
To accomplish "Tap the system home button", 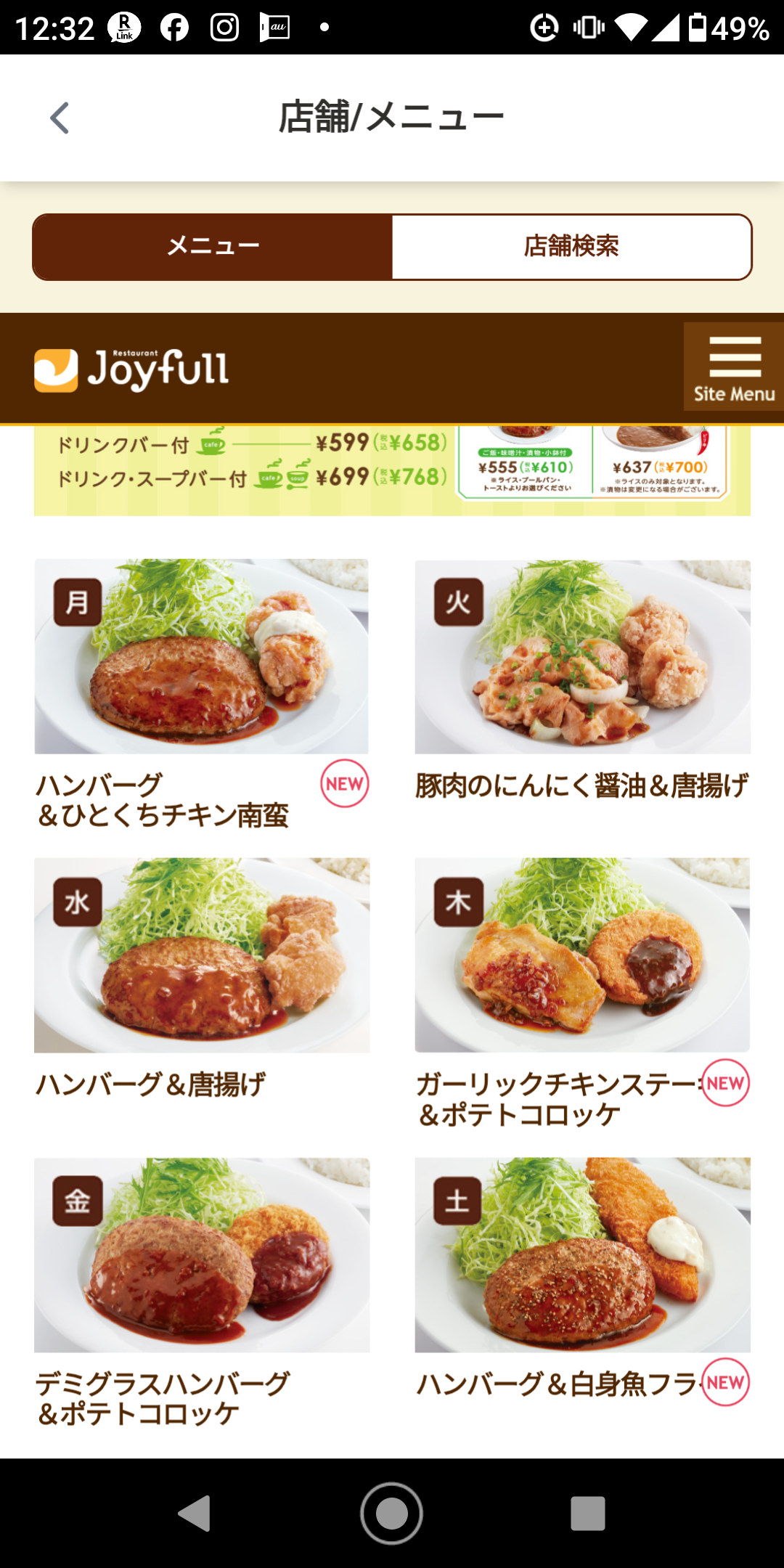I will coord(392,1514).
